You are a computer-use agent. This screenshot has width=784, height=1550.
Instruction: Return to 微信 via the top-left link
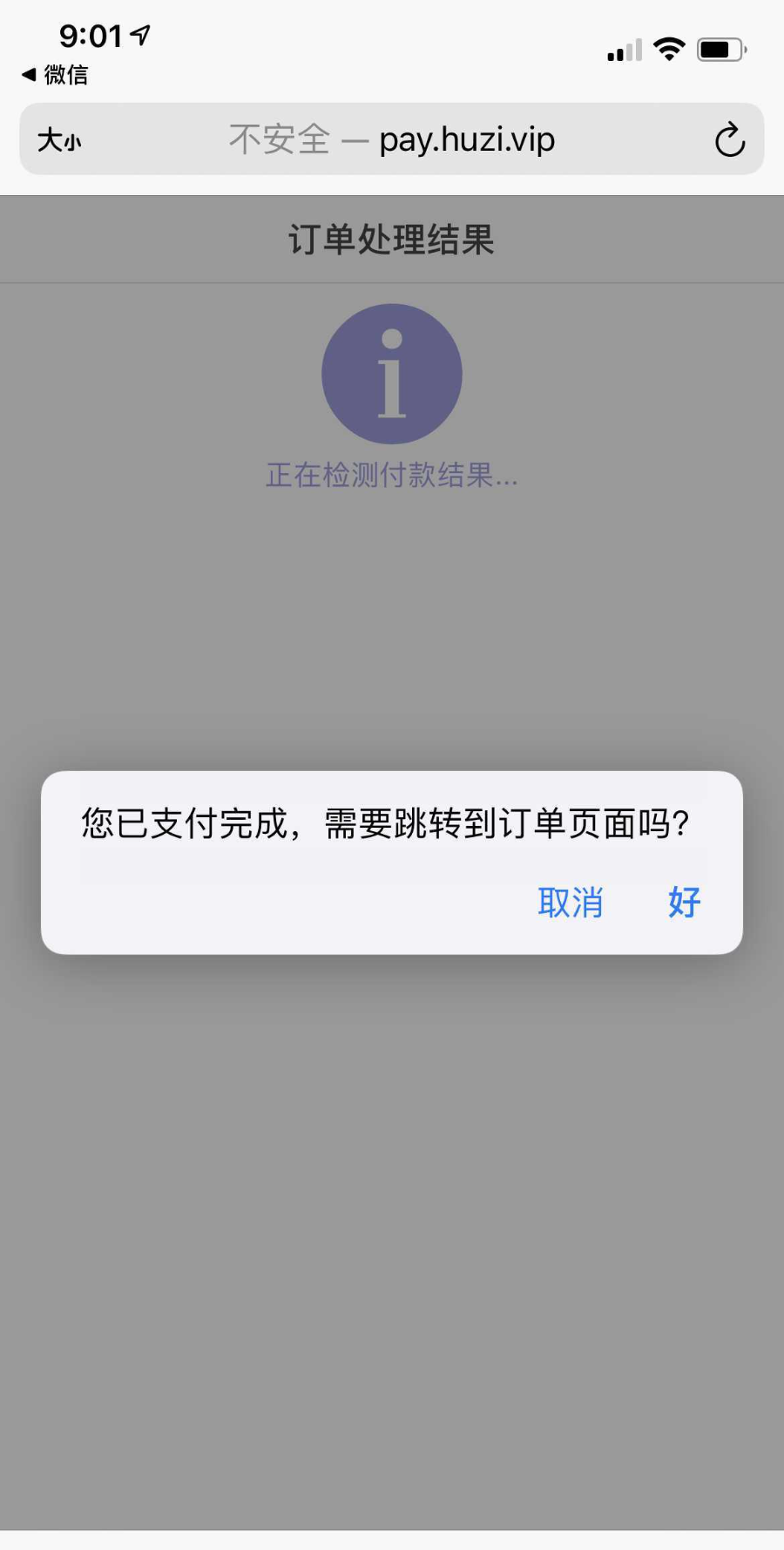52,75
